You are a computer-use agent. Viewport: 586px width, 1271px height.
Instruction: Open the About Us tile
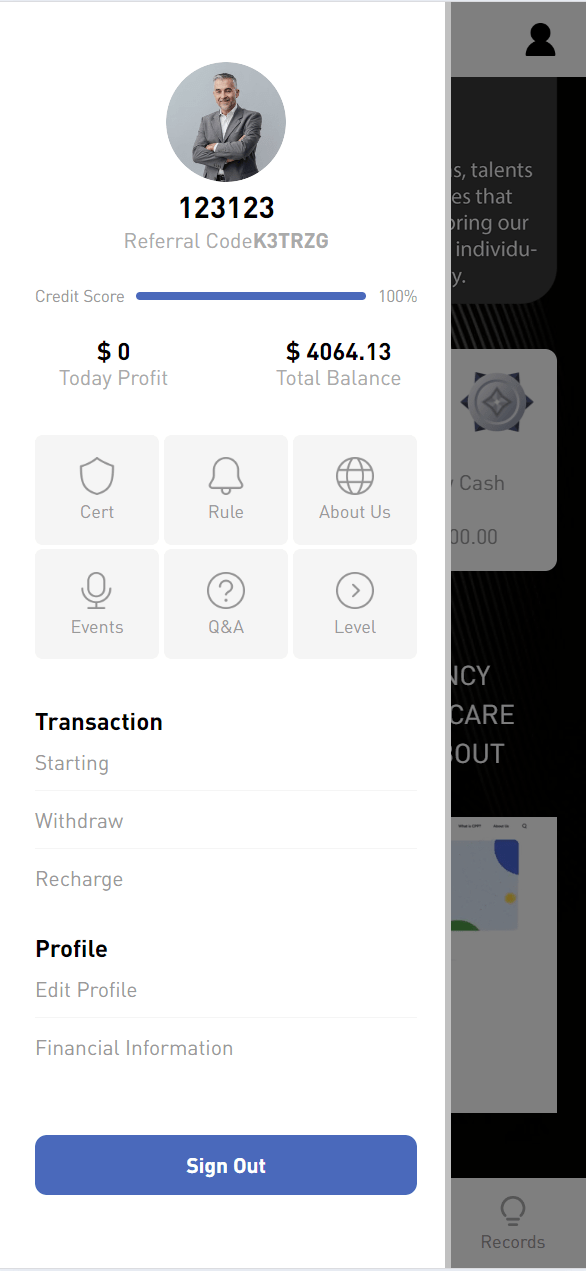(x=355, y=490)
